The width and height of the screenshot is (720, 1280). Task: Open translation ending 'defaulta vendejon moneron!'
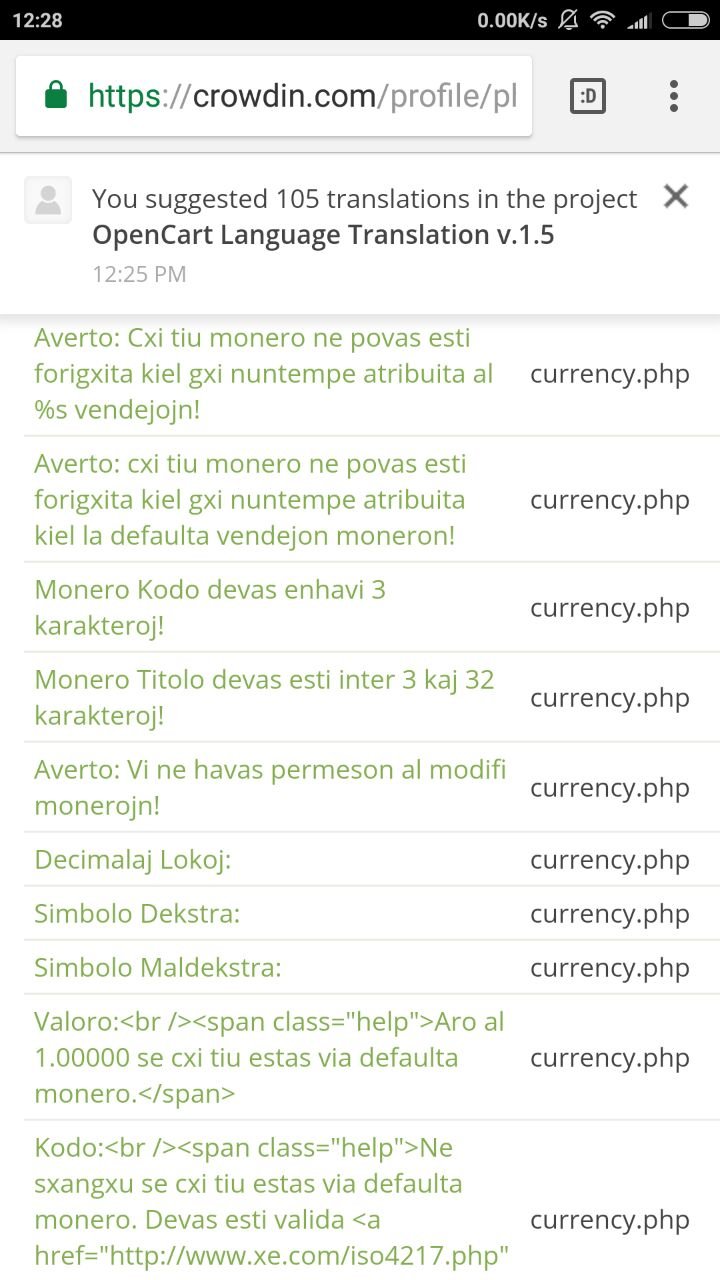coord(250,499)
